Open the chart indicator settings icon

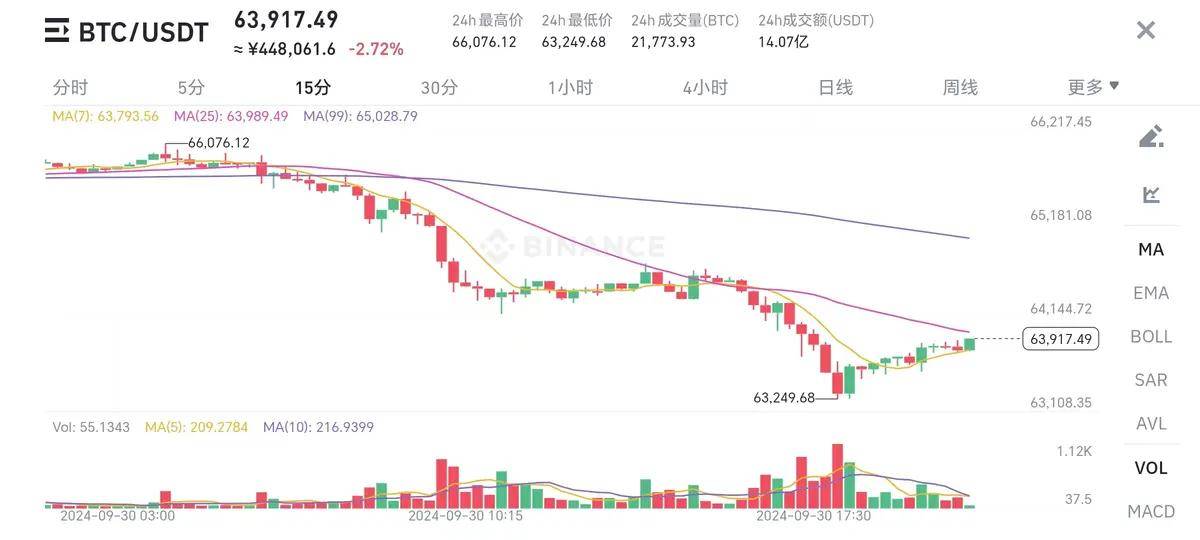1151,194
